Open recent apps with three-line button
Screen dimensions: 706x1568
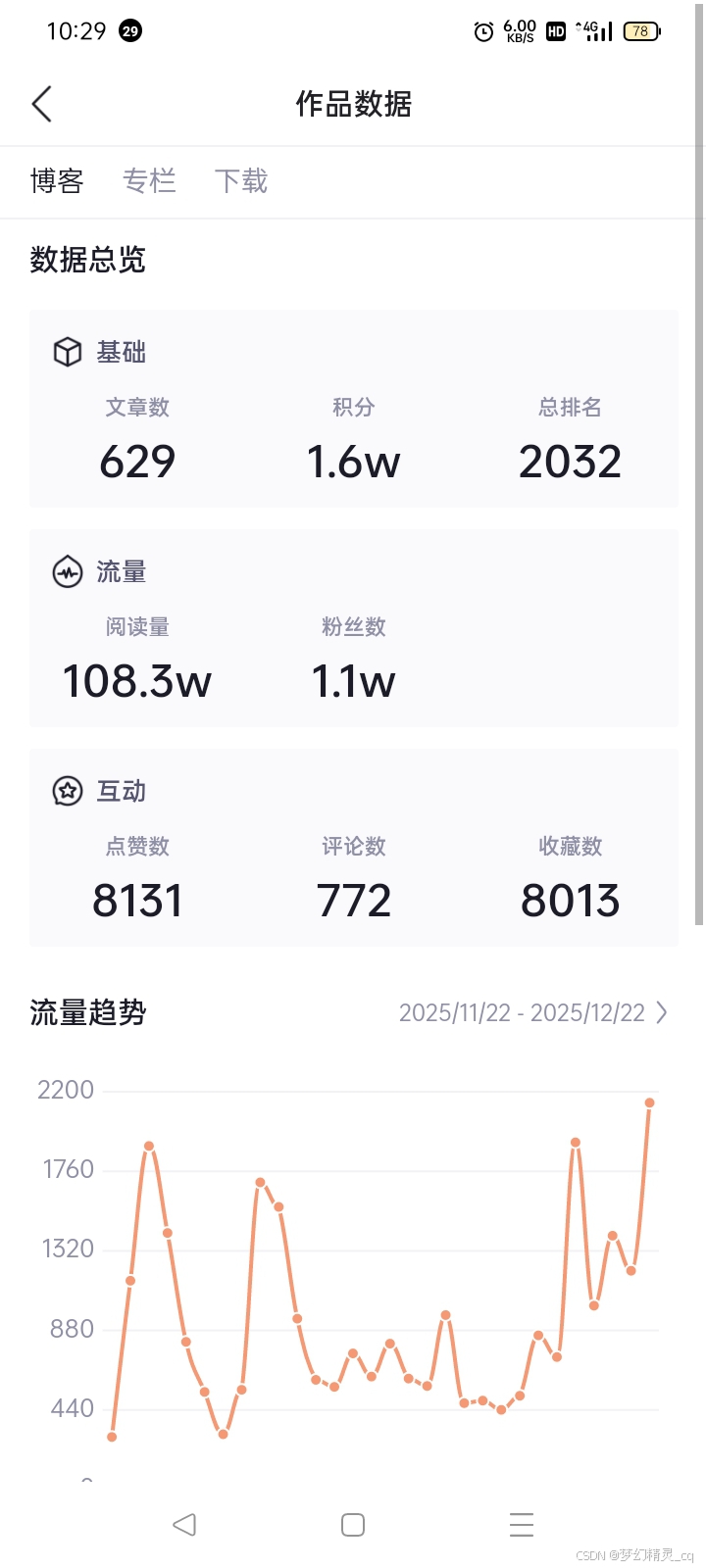(x=521, y=1525)
